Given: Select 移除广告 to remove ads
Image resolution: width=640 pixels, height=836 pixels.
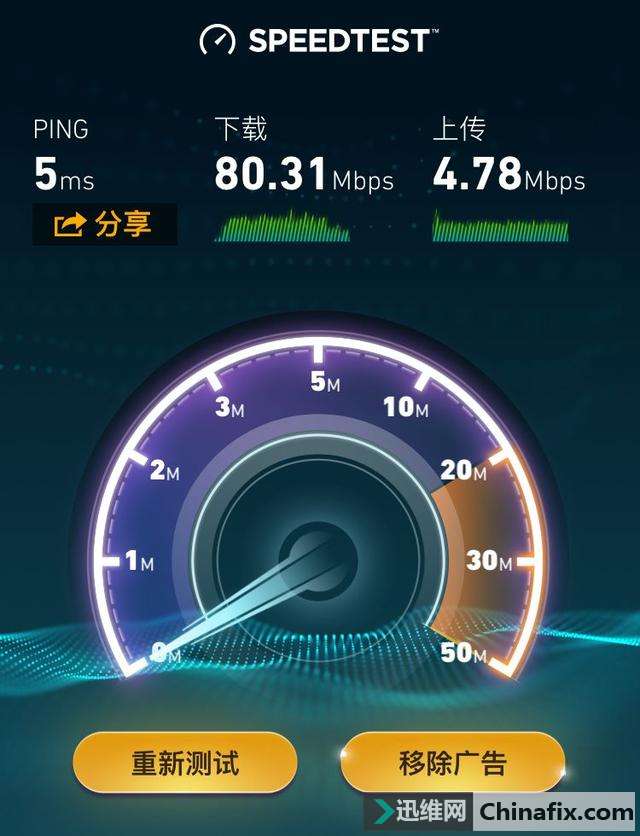Looking at the screenshot, I should click(x=452, y=764).
